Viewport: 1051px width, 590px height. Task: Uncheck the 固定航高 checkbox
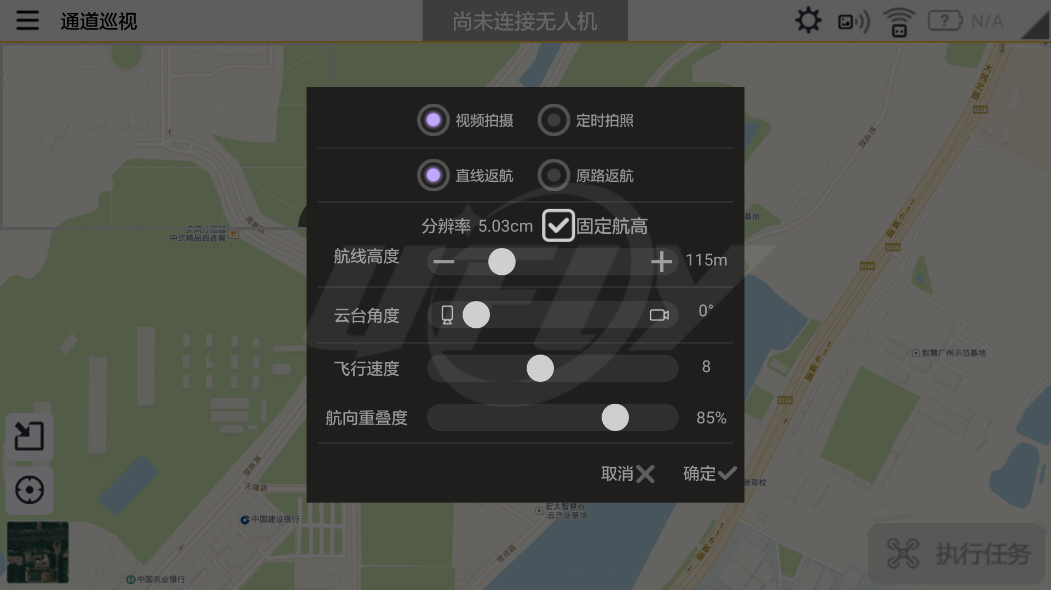click(558, 226)
